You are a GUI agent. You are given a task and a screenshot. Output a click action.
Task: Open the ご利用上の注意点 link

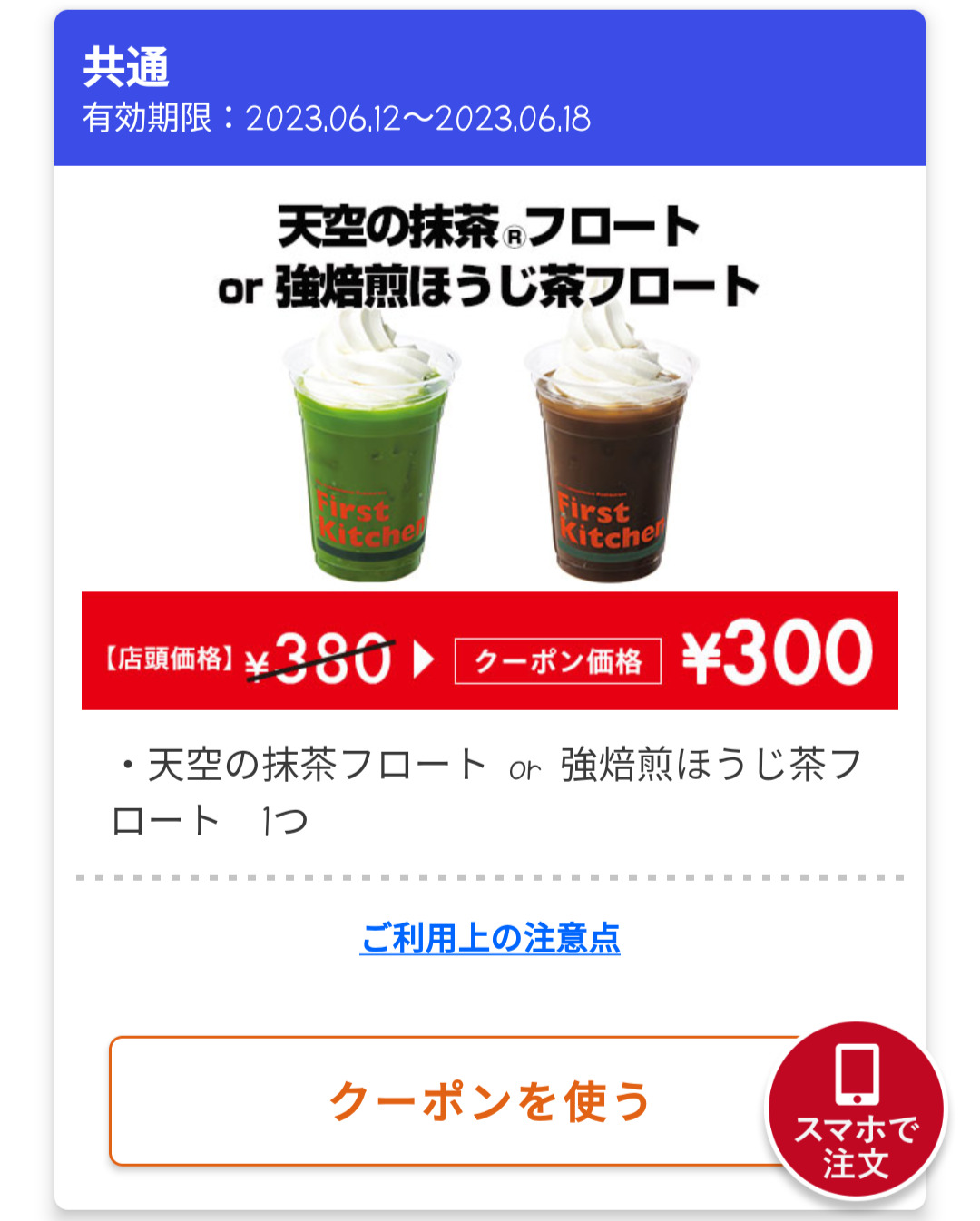click(490, 938)
